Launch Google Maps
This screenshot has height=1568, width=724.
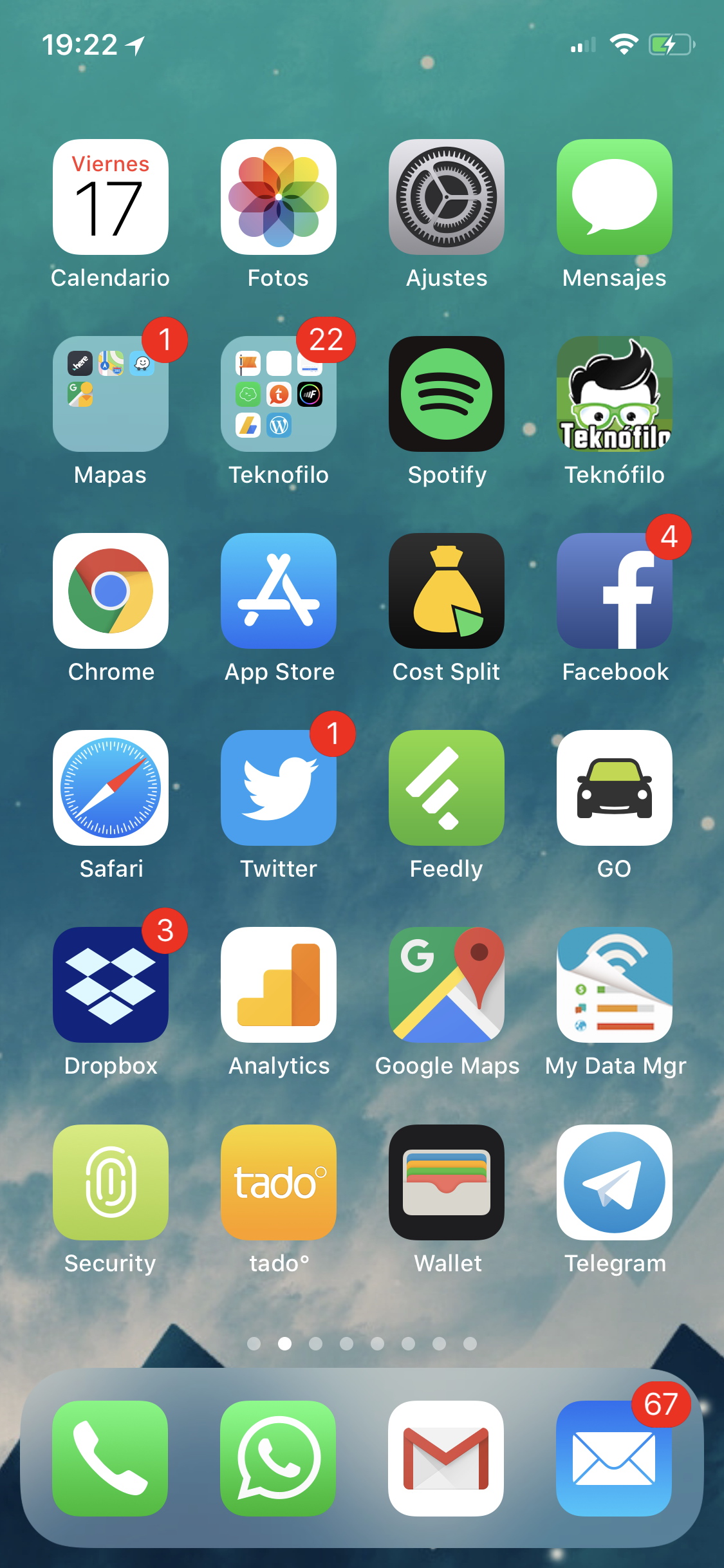[447, 985]
